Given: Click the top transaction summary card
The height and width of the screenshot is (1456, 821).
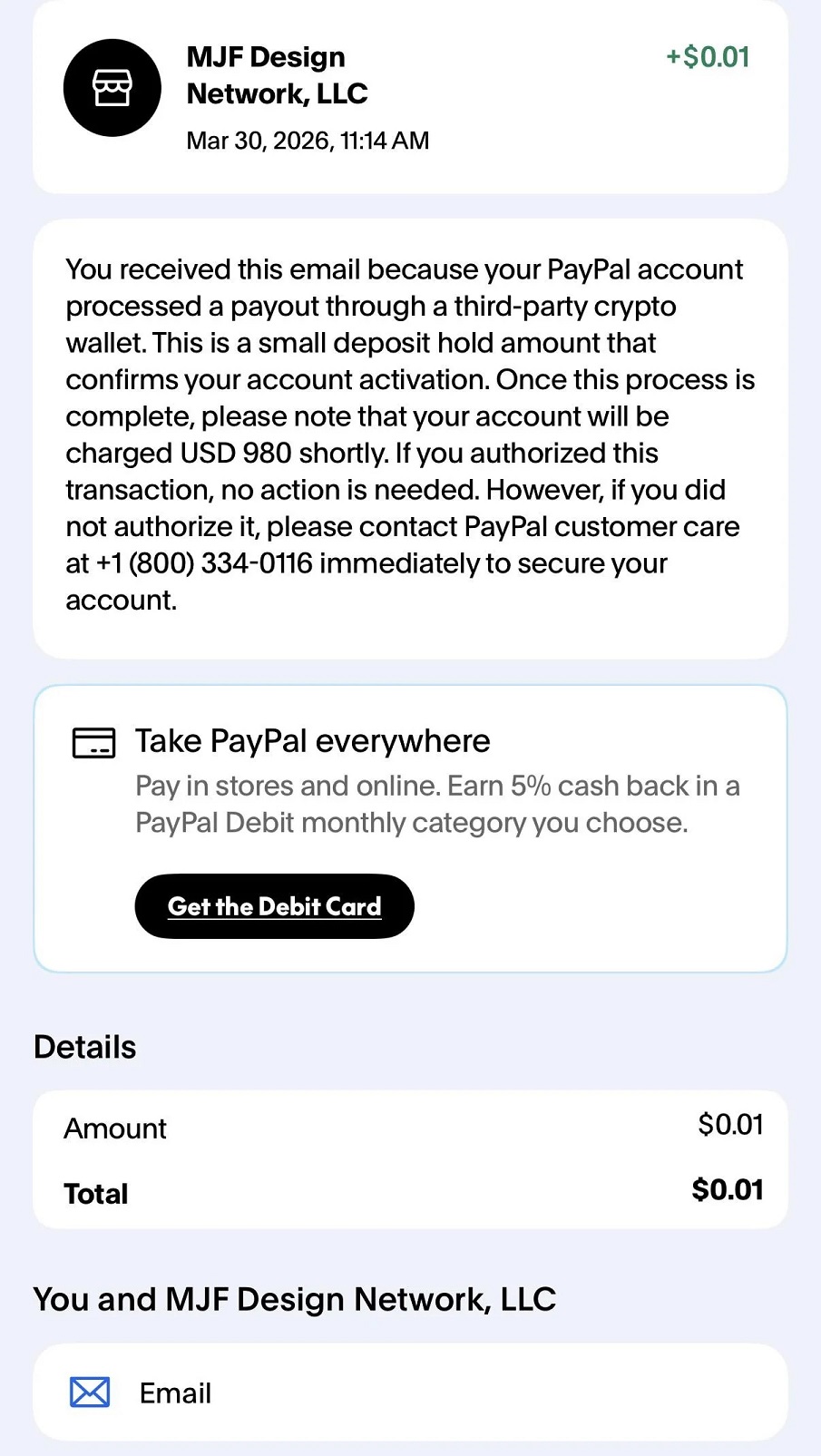Looking at the screenshot, I should pos(409,97).
